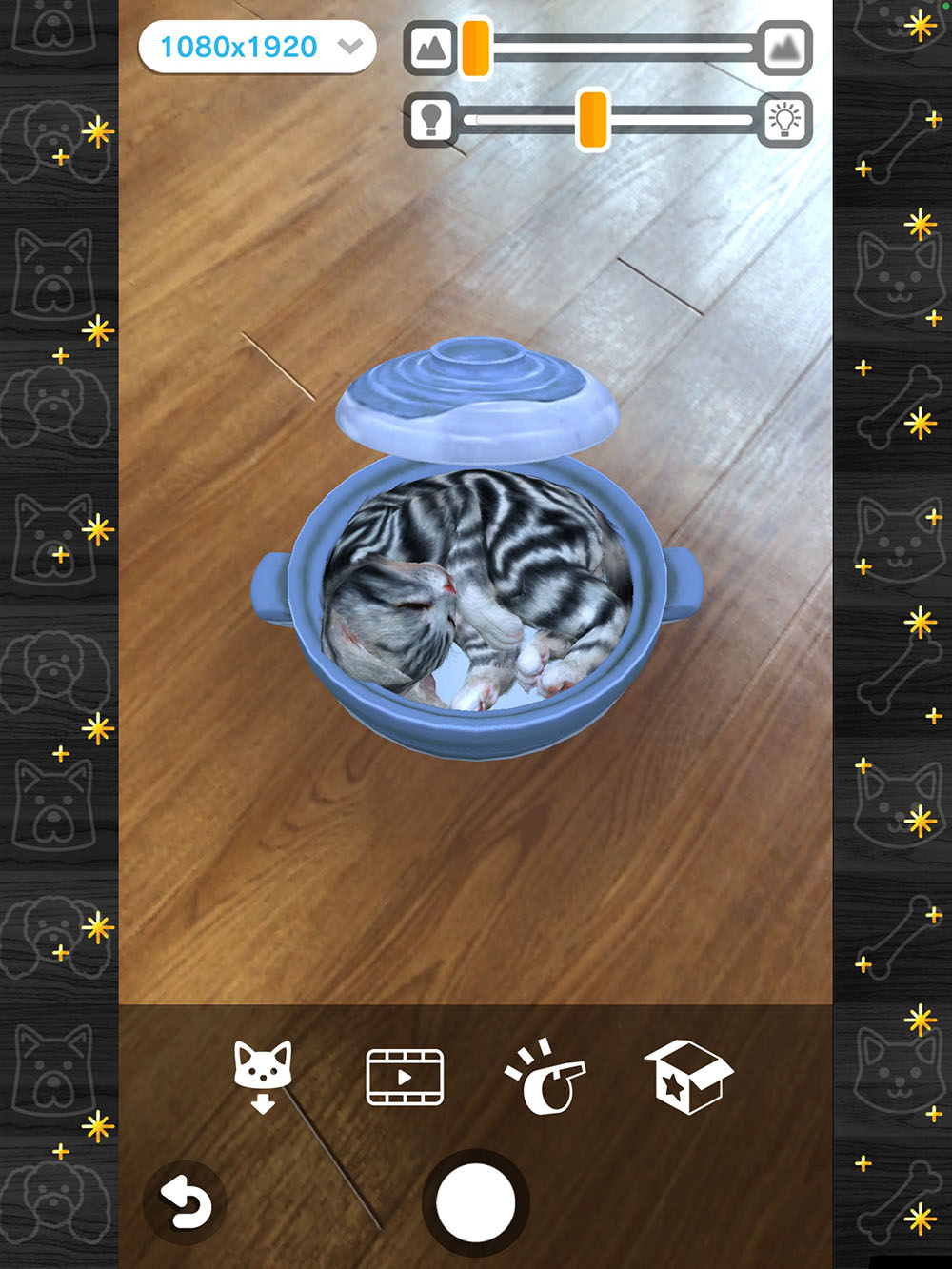952x1269 pixels.
Task: Tap the size slider track
Action: click(608, 48)
